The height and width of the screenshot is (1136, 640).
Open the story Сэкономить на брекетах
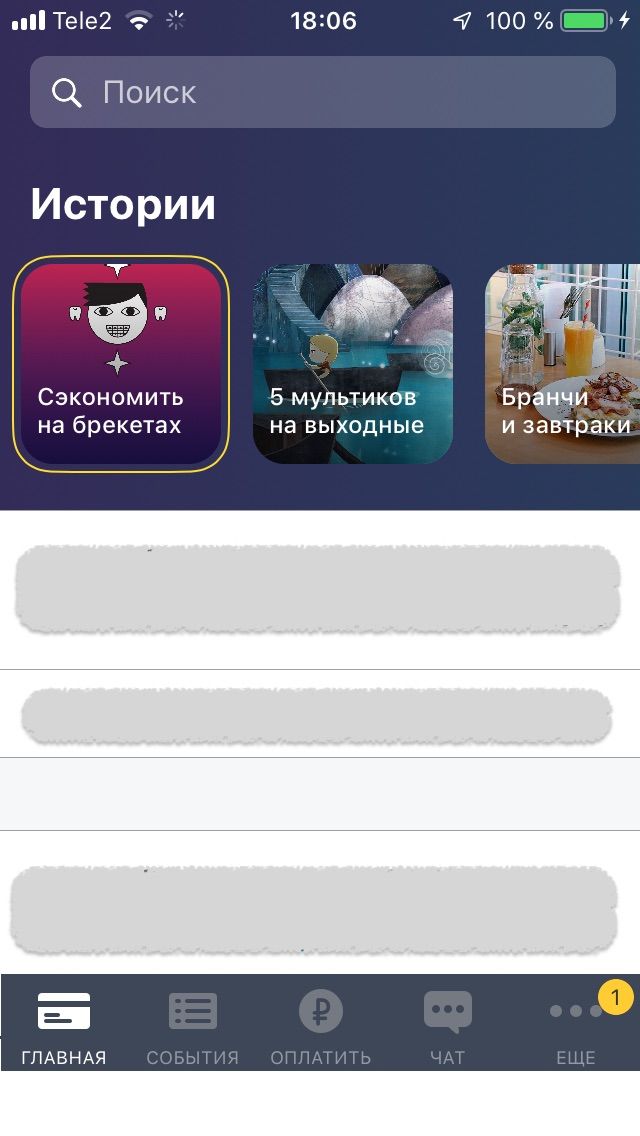coord(121,364)
